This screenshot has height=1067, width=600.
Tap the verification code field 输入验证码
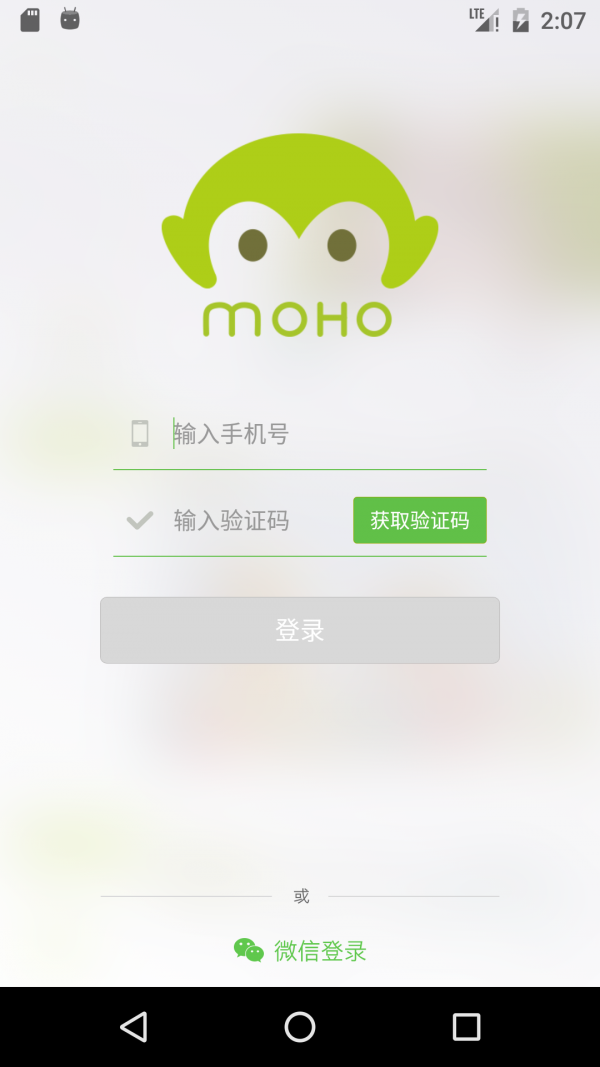point(255,521)
